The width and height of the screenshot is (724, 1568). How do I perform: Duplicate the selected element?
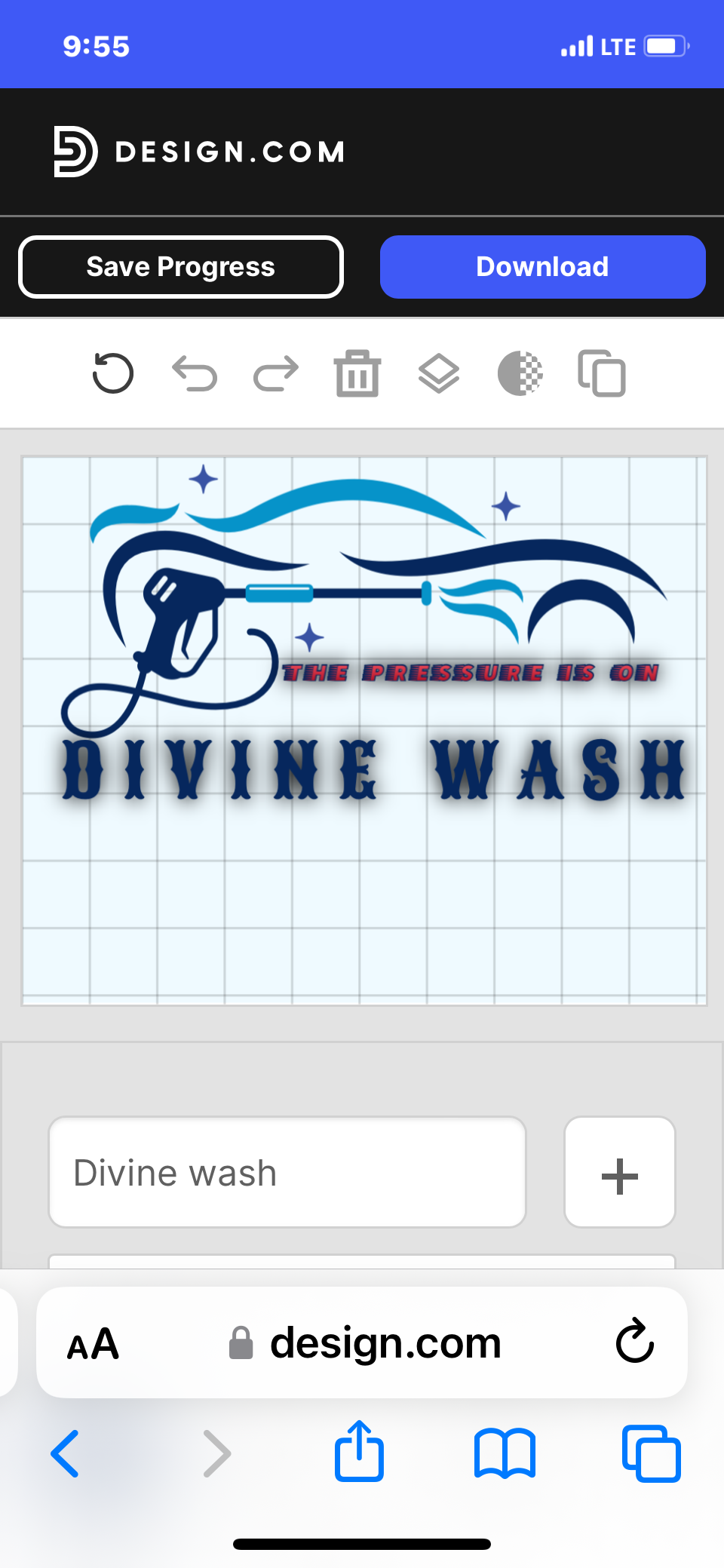click(602, 373)
